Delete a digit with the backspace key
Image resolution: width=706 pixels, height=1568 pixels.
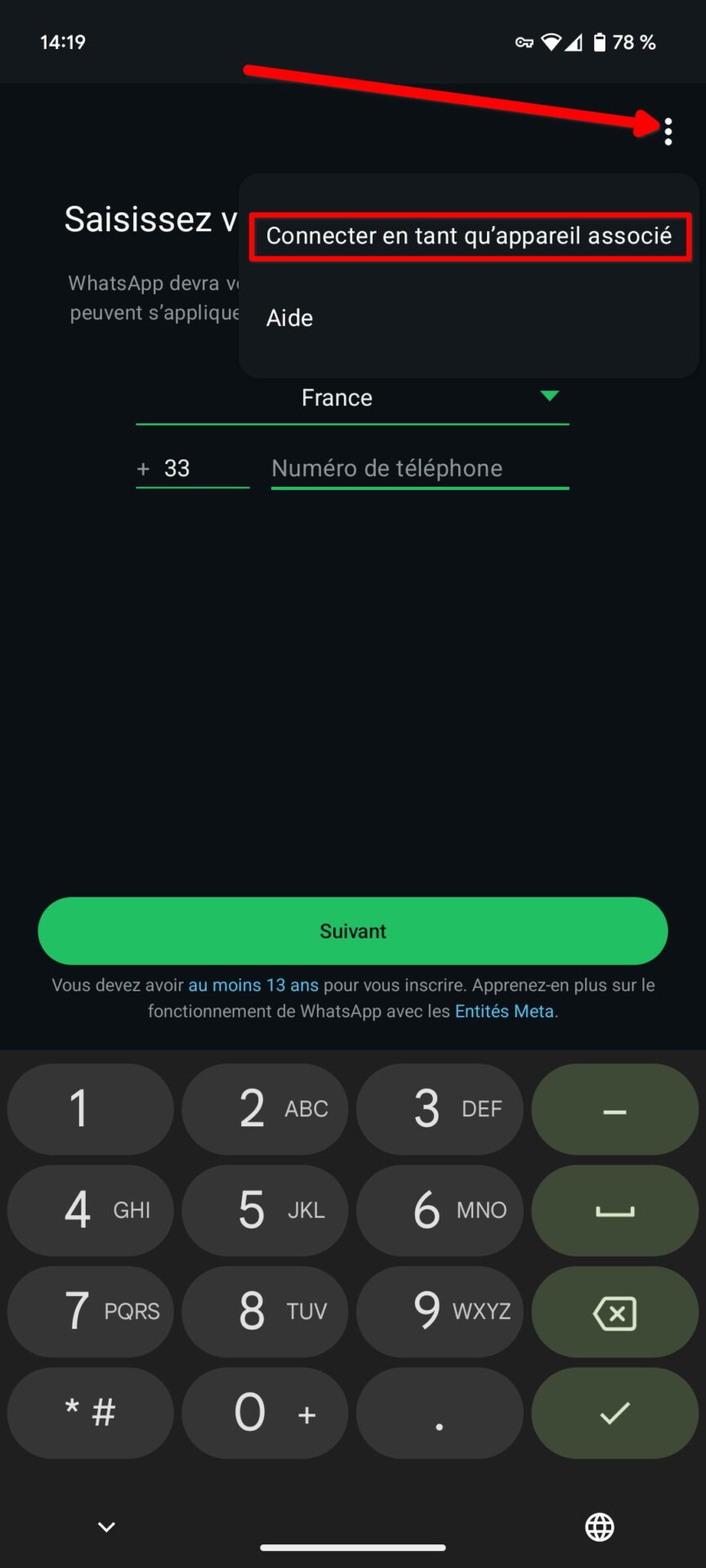click(614, 1312)
